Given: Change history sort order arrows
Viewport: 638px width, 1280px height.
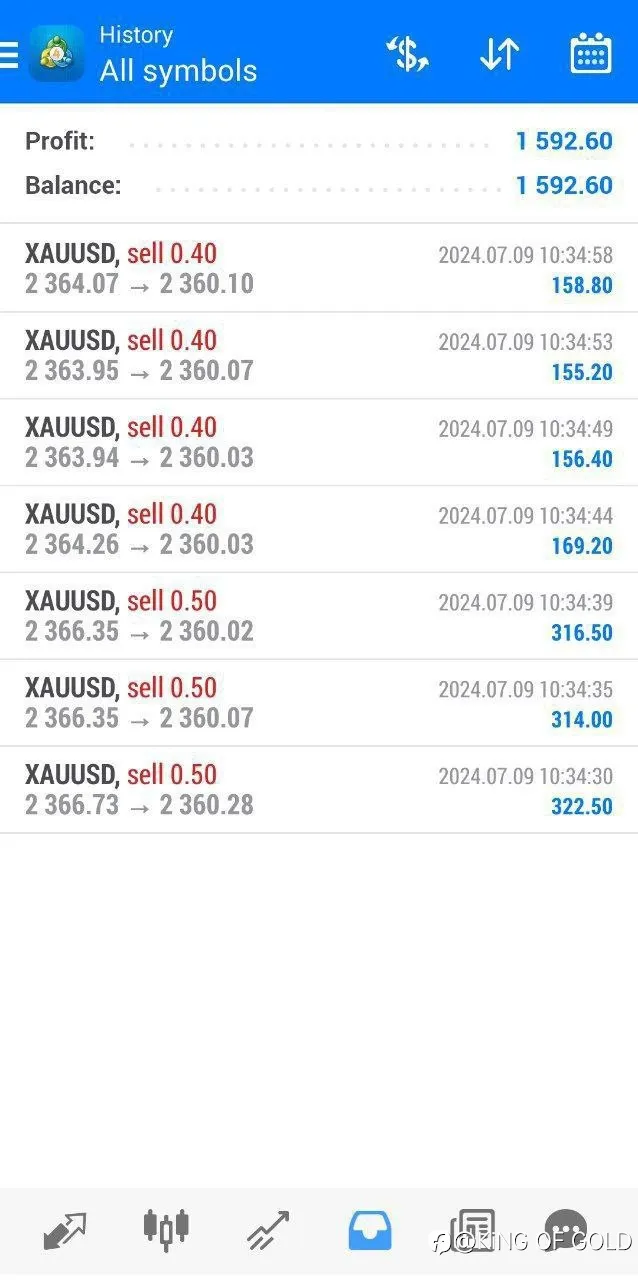Looking at the screenshot, I should (x=499, y=54).
